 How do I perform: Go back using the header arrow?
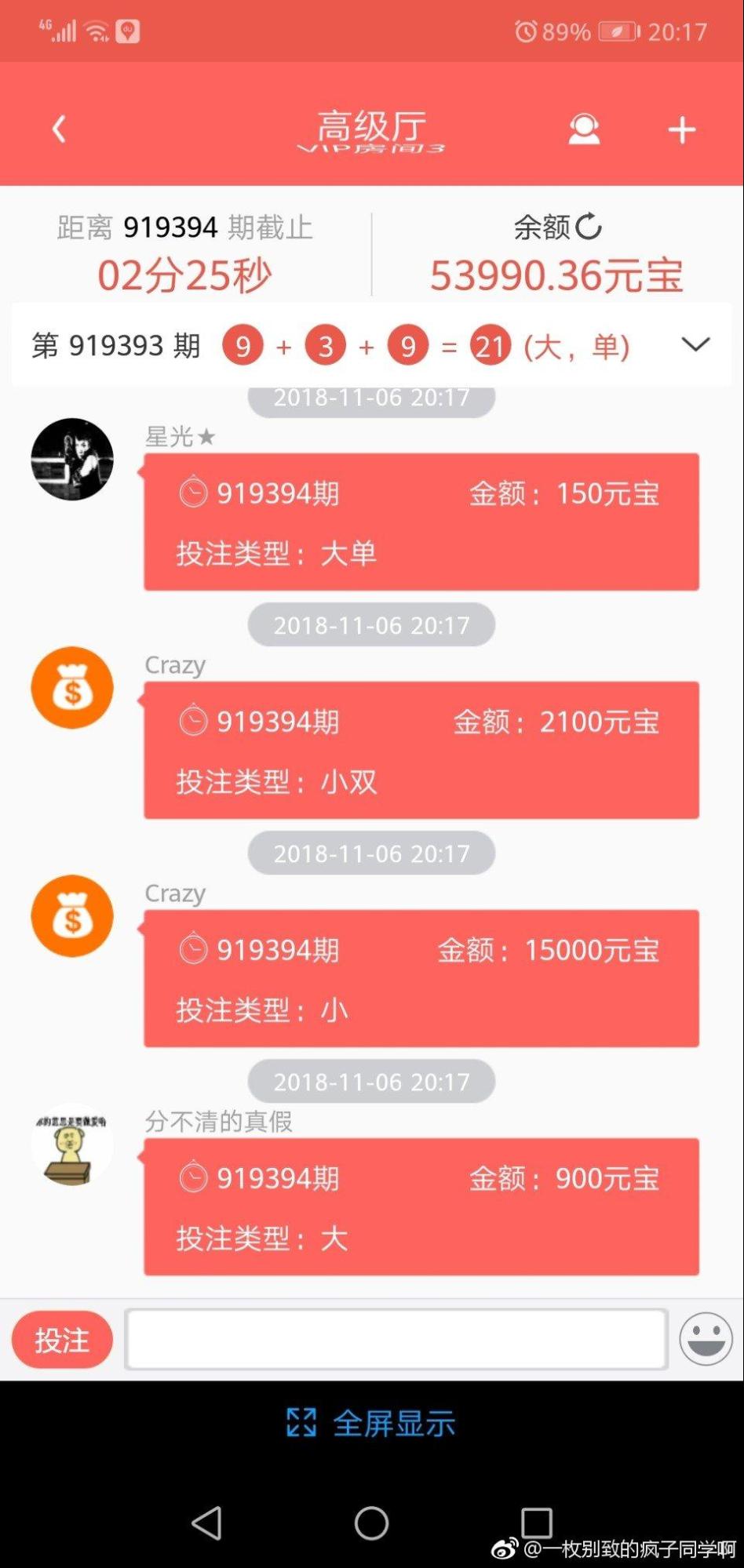[59, 129]
